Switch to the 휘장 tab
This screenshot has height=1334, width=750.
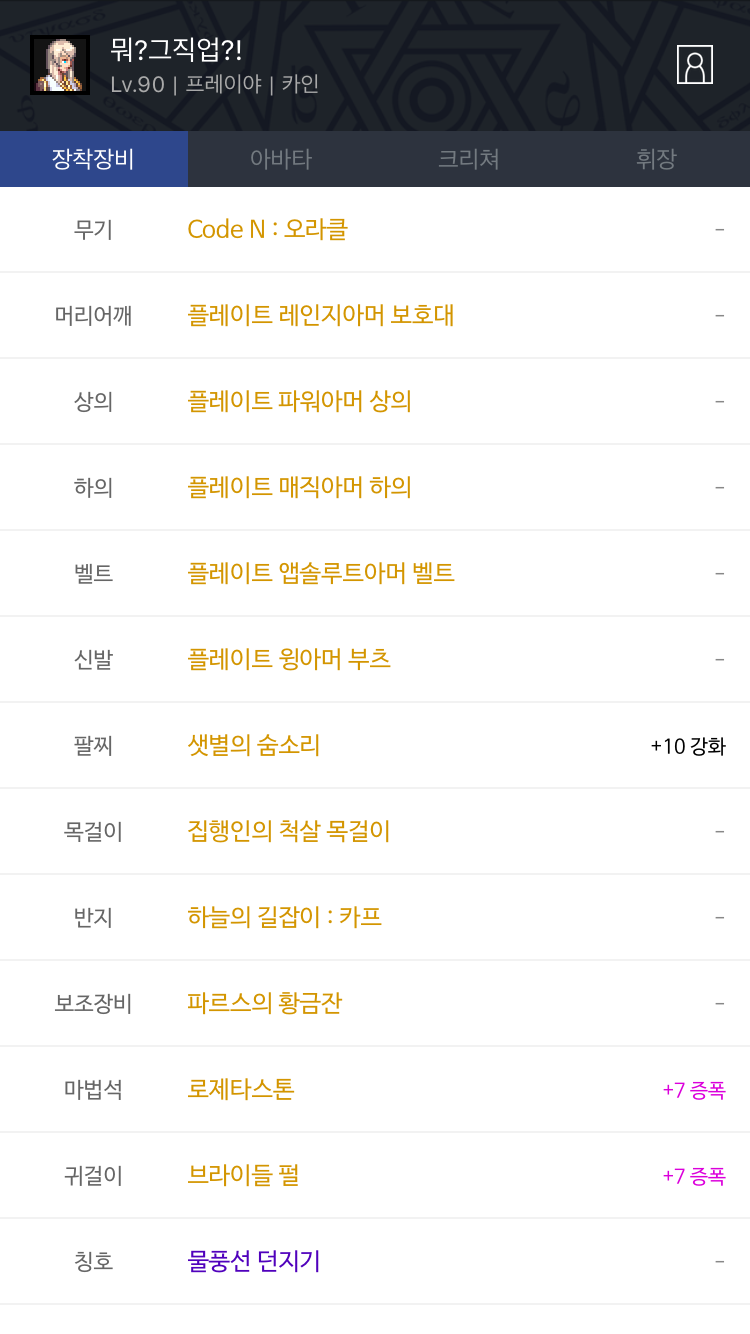pos(656,159)
